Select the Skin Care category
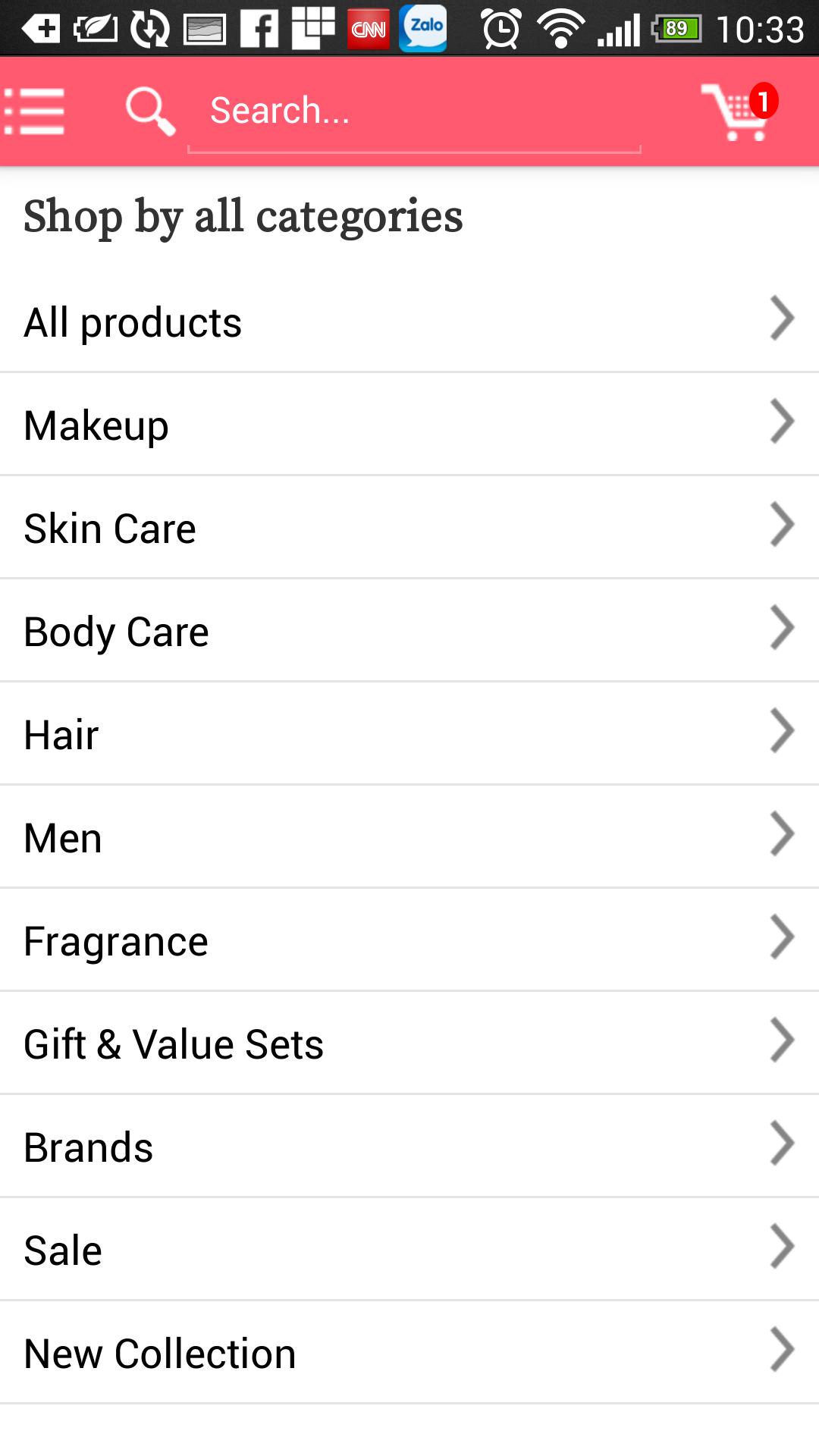 pos(409,528)
